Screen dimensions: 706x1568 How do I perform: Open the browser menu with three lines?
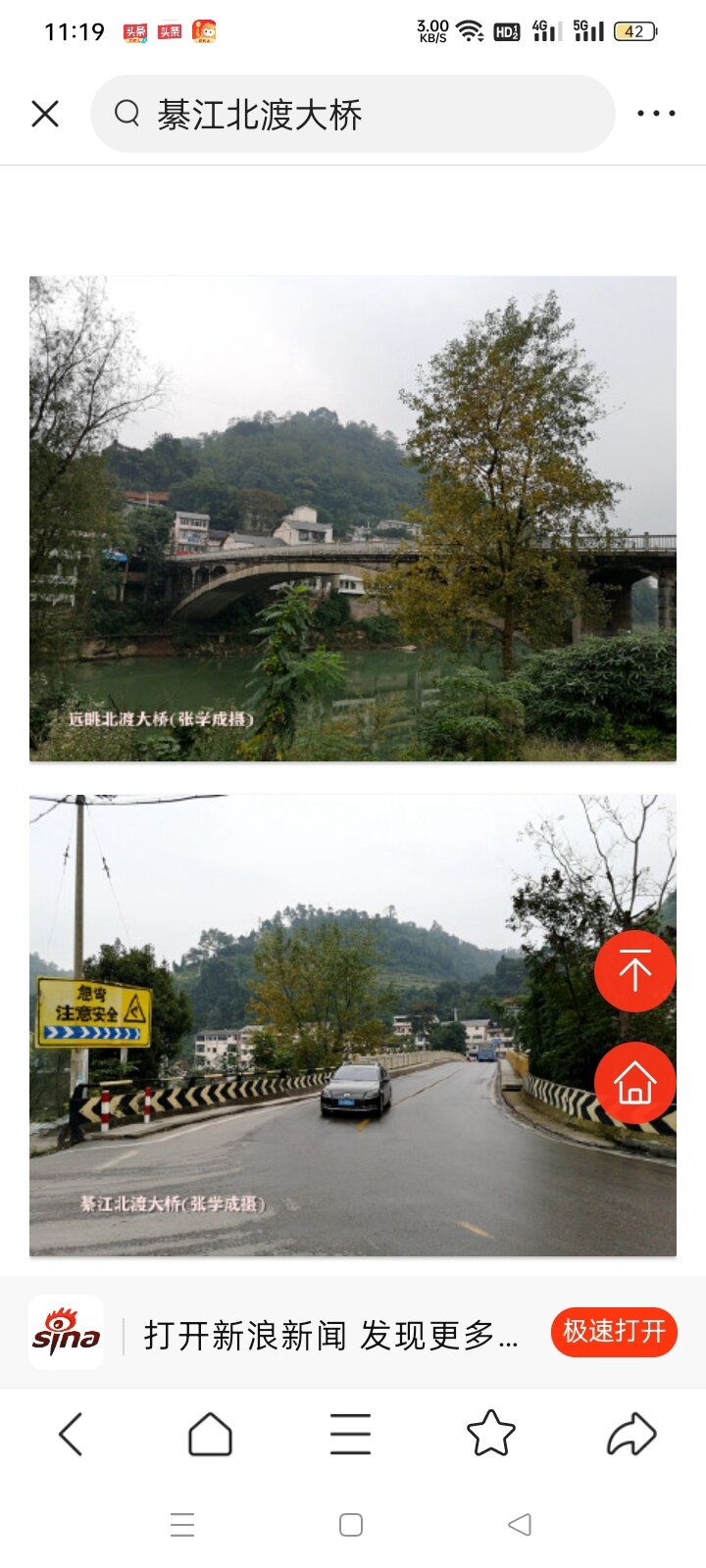[x=350, y=1435]
